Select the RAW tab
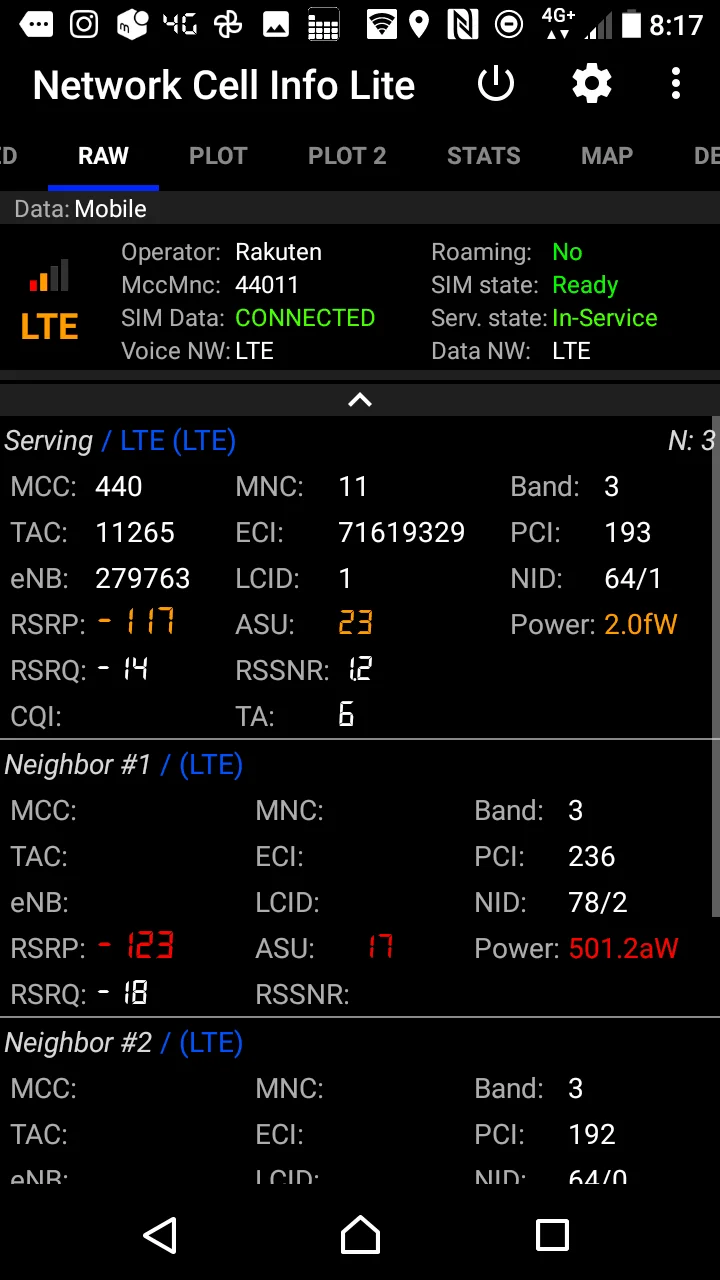The width and height of the screenshot is (720, 1280). 104,156
